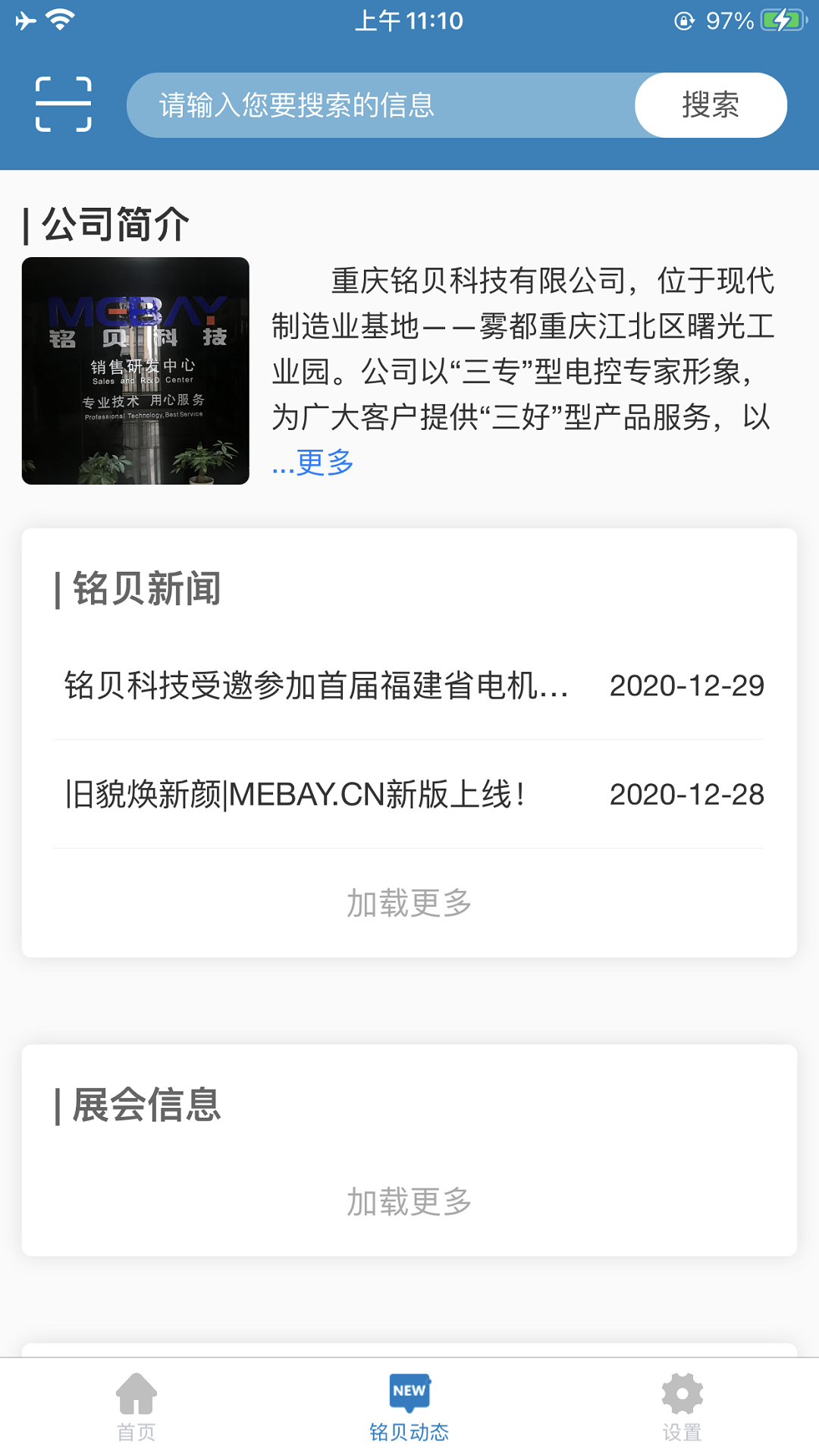Open news about 首届福建省电机 event

click(x=316, y=686)
